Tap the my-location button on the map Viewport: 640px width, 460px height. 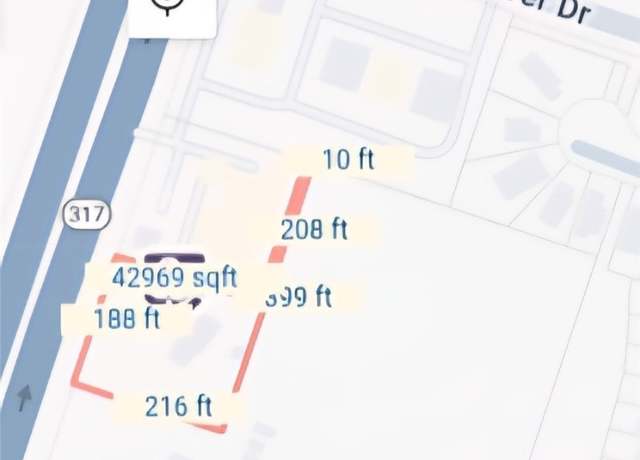pos(170,10)
